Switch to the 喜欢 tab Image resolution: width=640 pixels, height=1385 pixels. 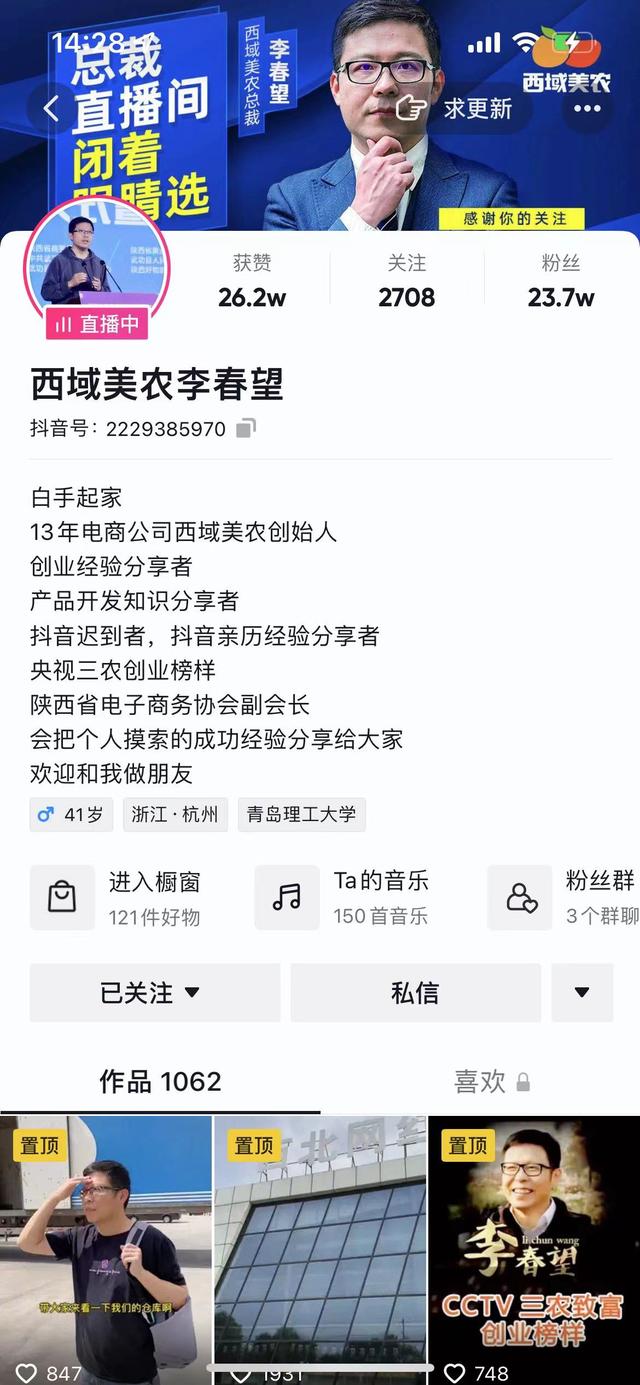490,1081
